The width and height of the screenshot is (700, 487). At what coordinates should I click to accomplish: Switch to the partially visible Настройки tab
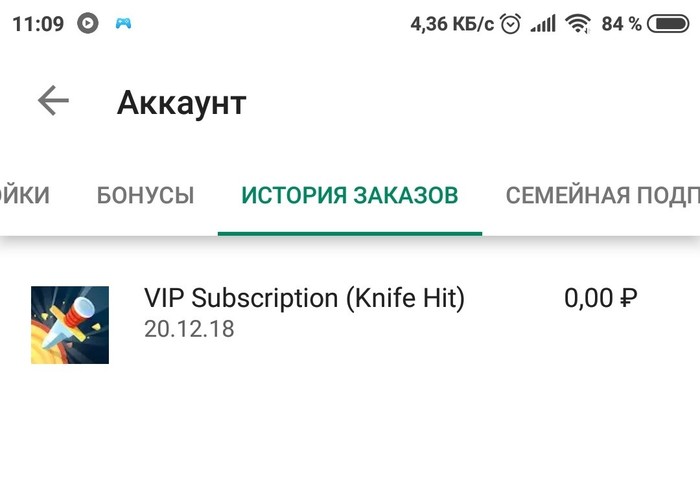coord(24,195)
